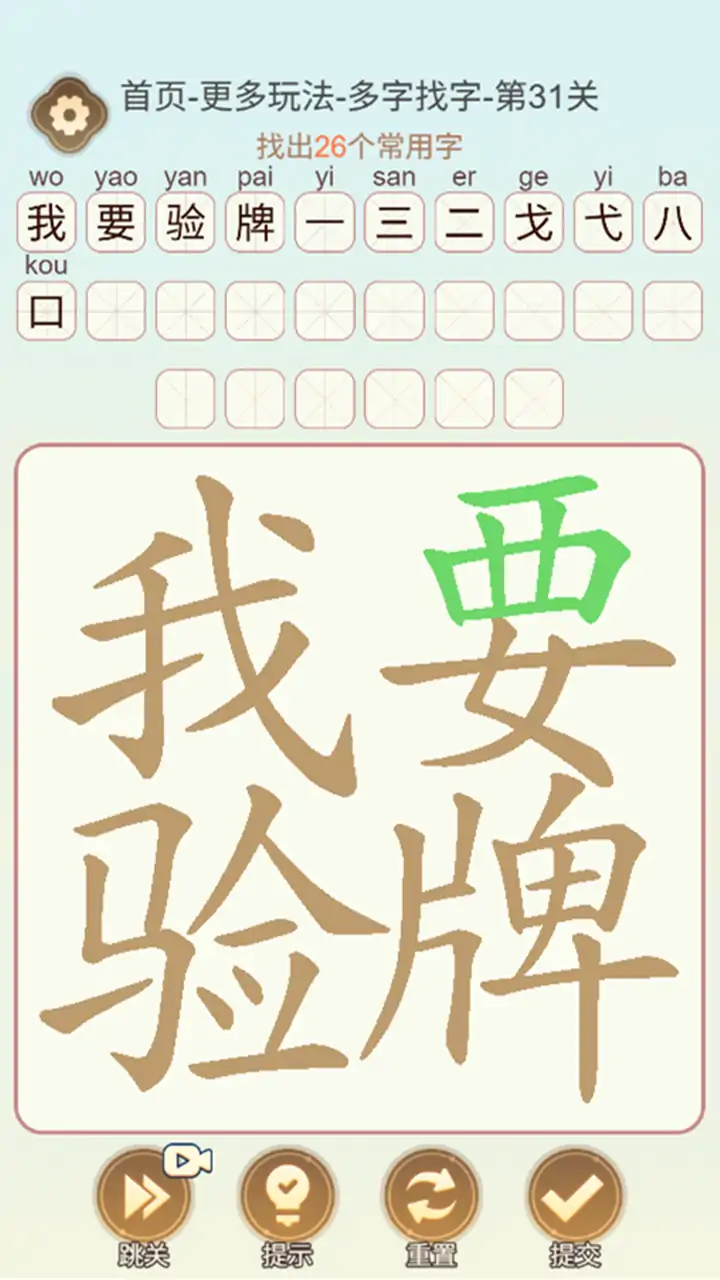Tap the found character 口 tile
Image resolution: width=720 pixels, height=1280 pixels.
46,311
